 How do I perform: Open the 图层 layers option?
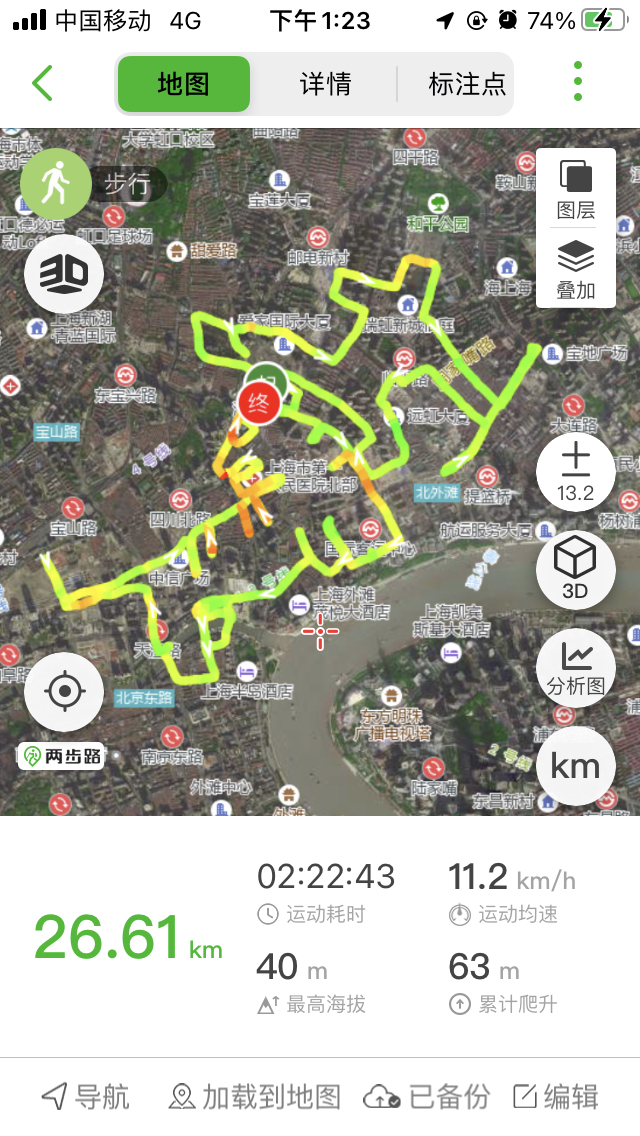click(x=576, y=188)
